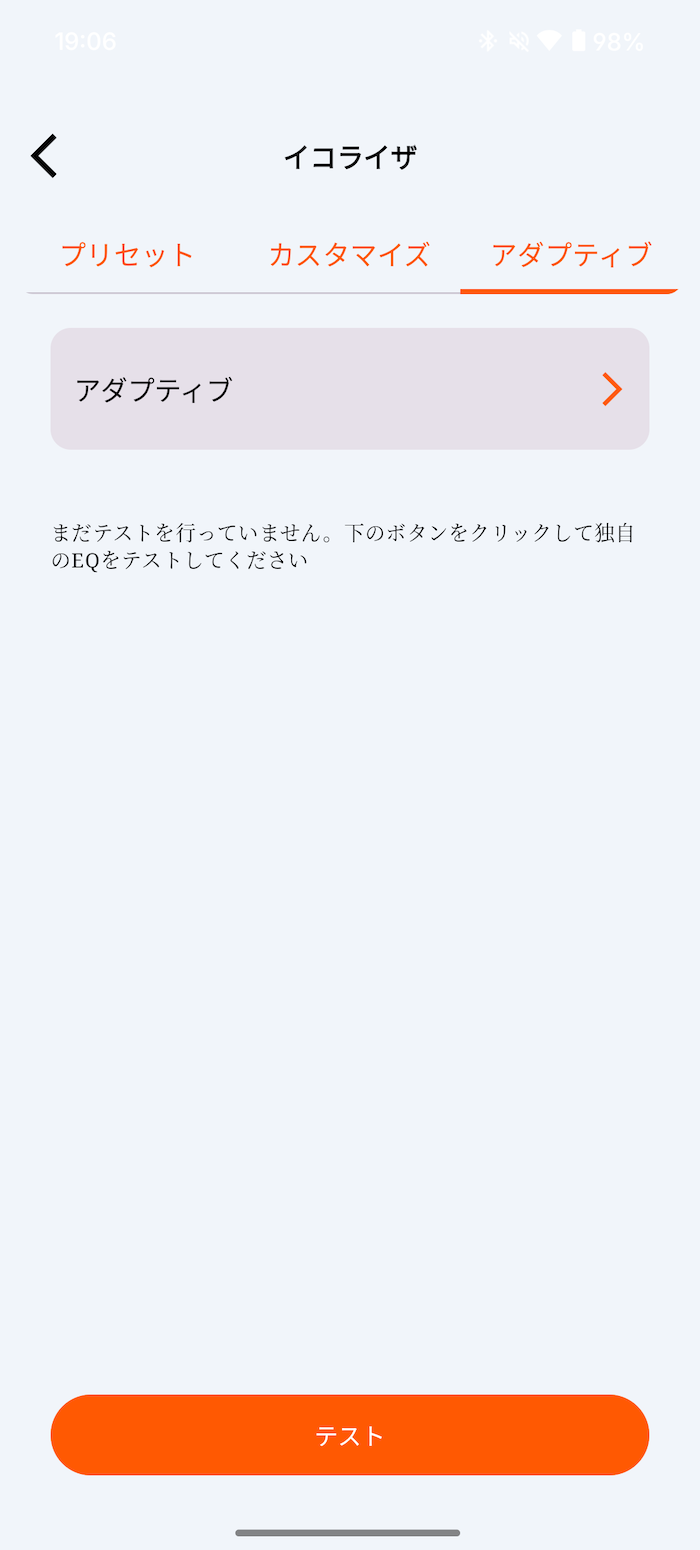Switch to the カスタマイズ tab

(349, 255)
